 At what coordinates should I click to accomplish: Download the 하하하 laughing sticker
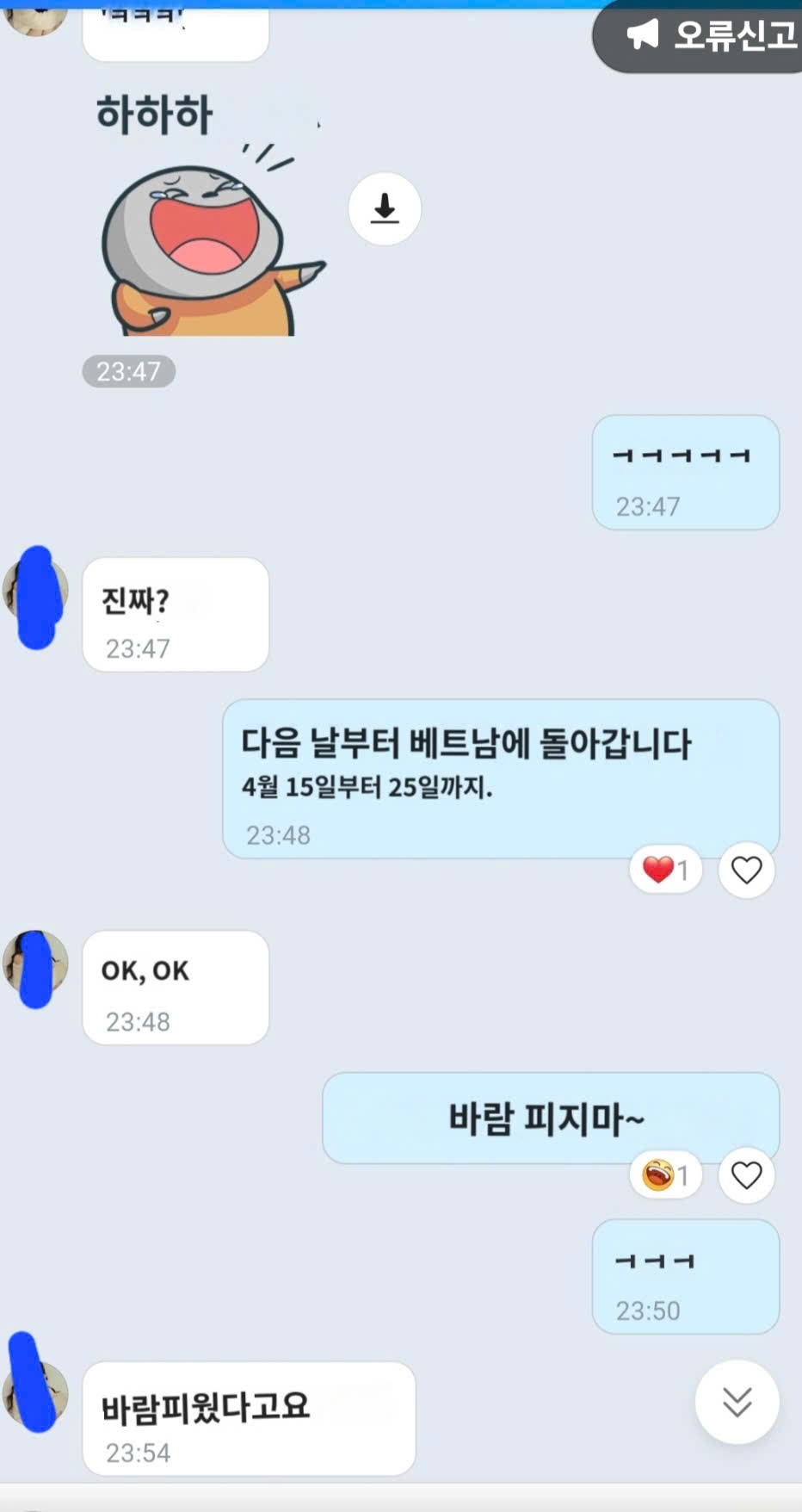point(385,209)
